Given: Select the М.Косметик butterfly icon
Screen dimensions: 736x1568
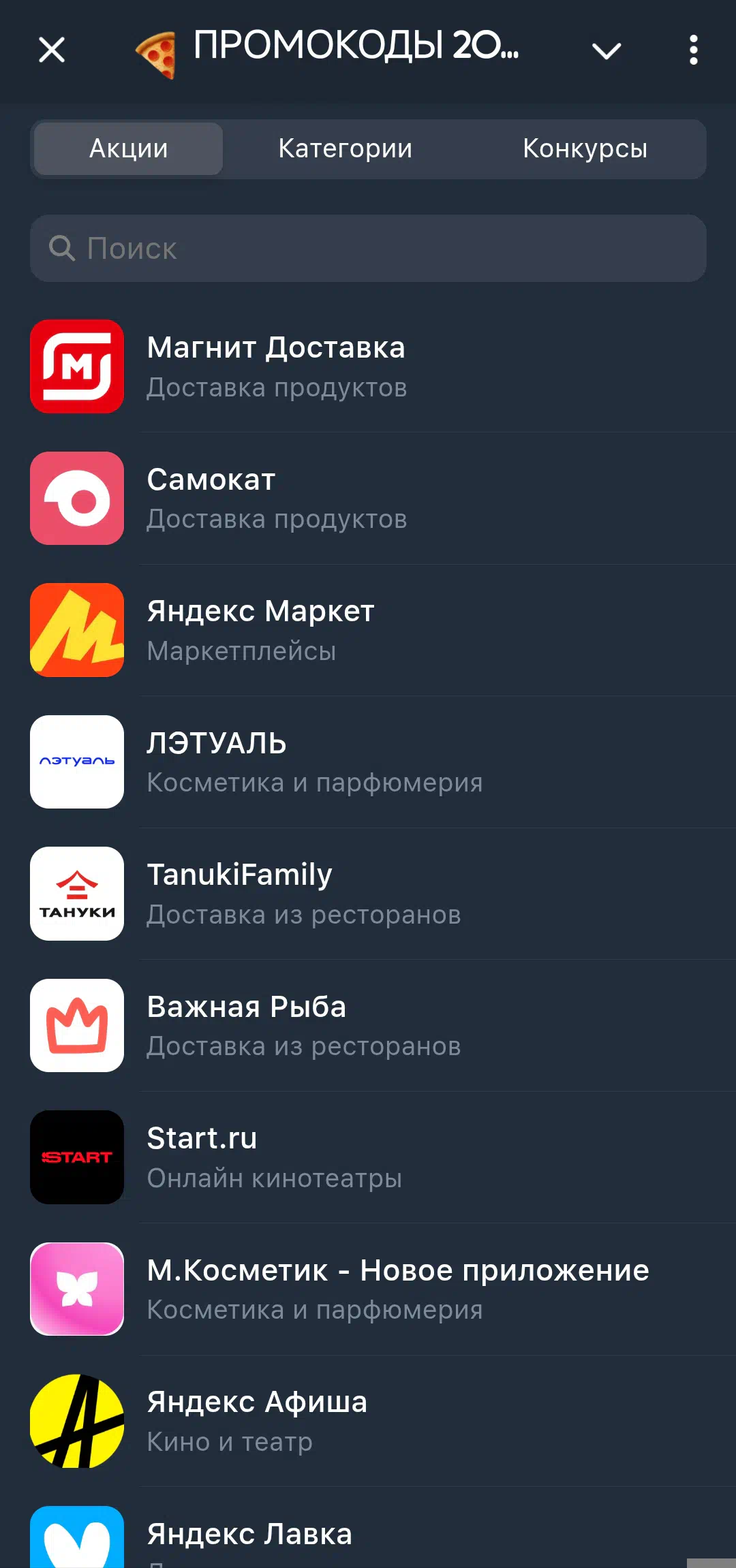Looking at the screenshot, I should 76,1289.
